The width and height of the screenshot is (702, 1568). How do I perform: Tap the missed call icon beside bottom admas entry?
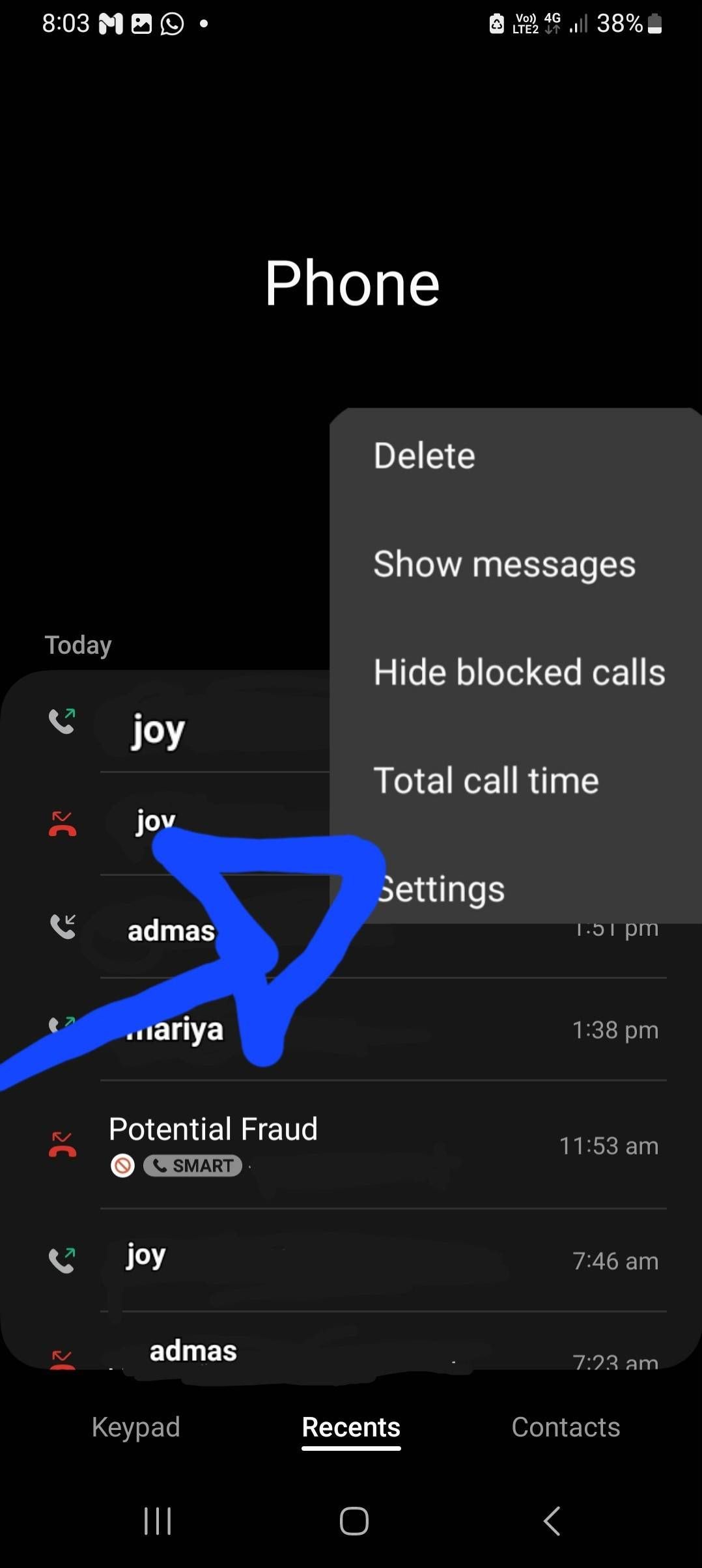[x=62, y=1360]
